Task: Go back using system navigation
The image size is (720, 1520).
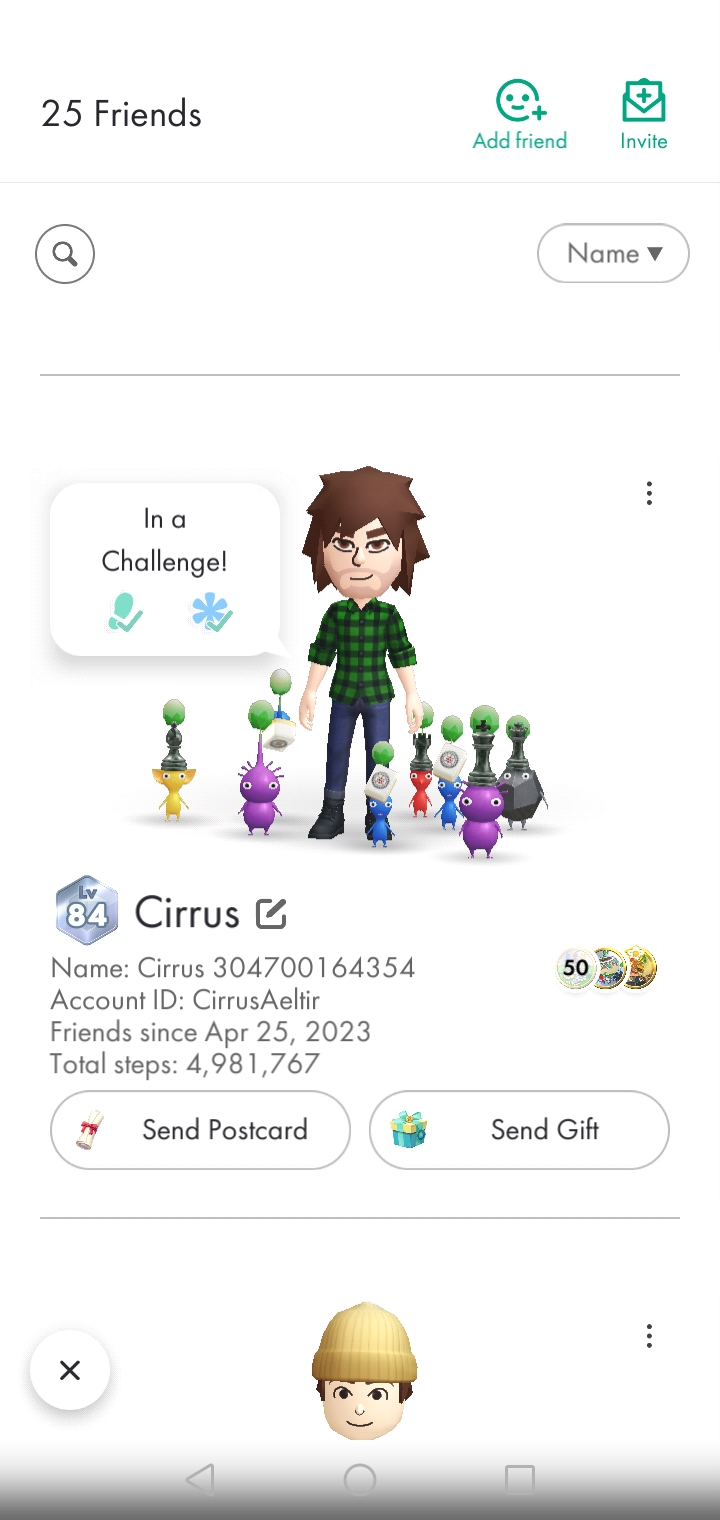Action: point(201,1479)
